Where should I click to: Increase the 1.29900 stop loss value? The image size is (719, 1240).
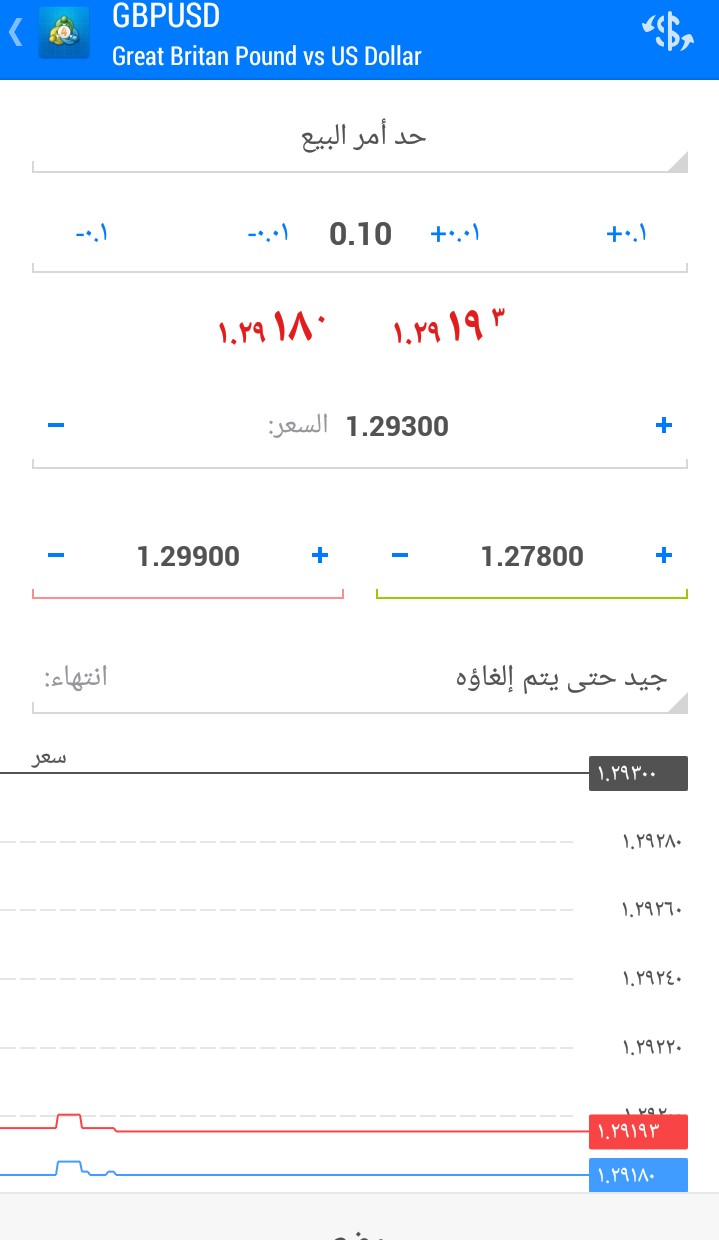coord(320,556)
